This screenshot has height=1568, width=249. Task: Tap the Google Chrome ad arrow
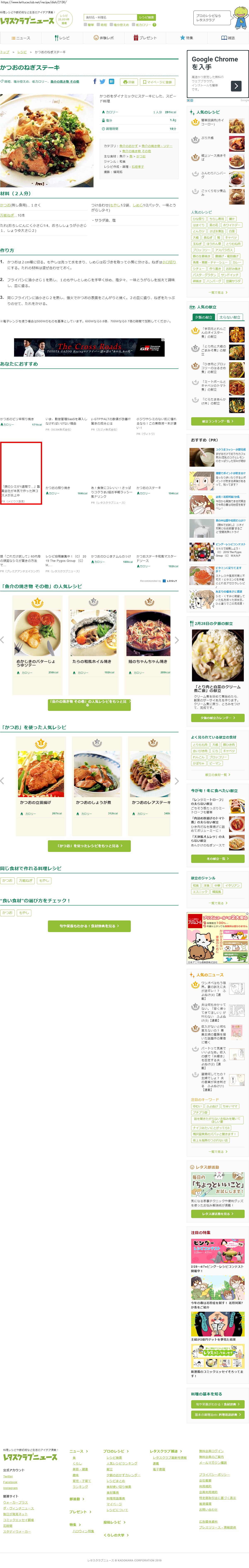point(236,86)
